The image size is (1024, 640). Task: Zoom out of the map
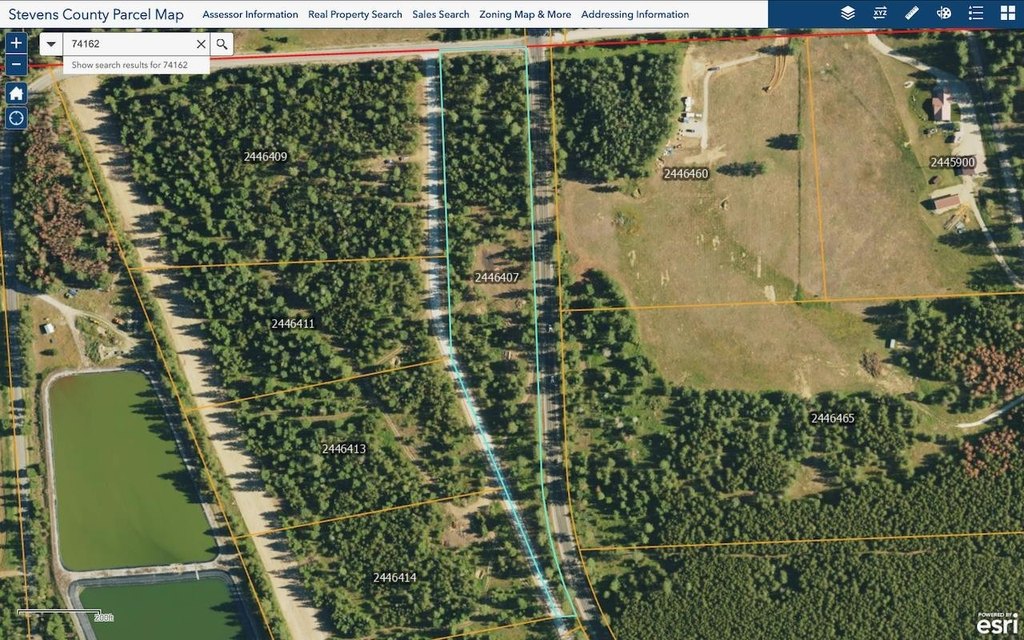click(16, 65)
